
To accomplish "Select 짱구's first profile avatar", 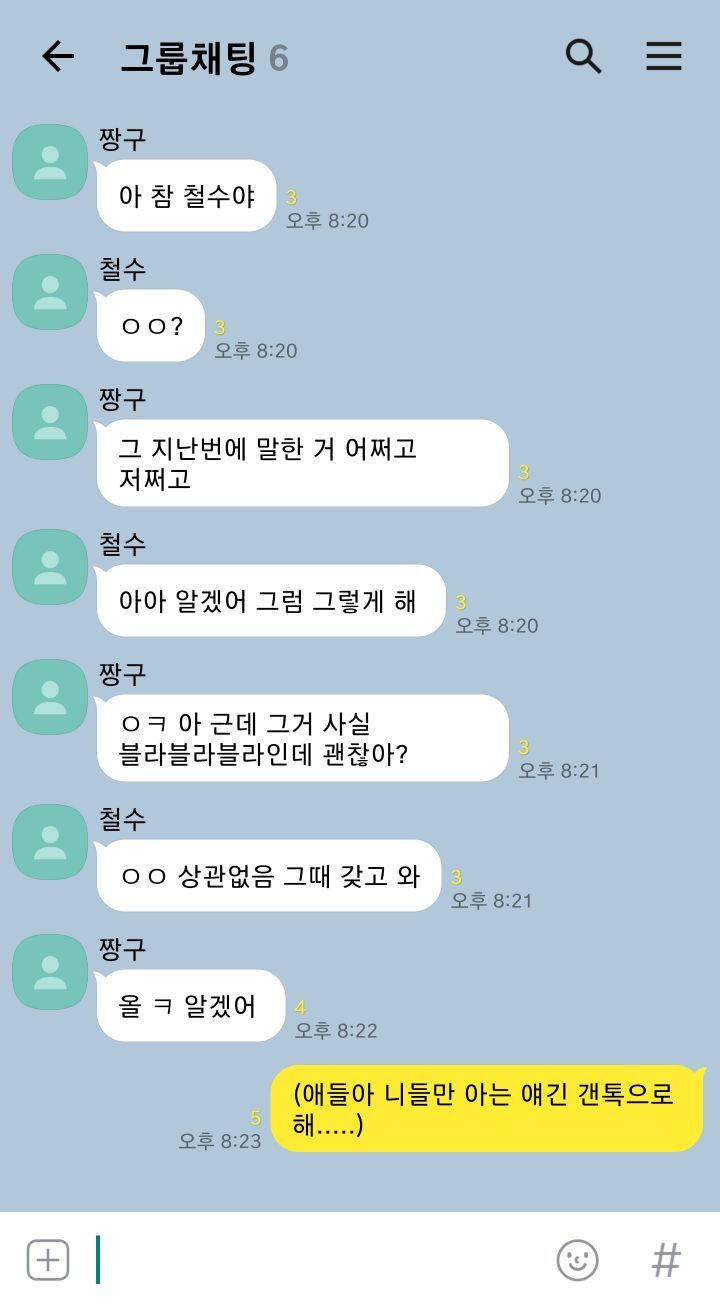I will pos(48,162).
